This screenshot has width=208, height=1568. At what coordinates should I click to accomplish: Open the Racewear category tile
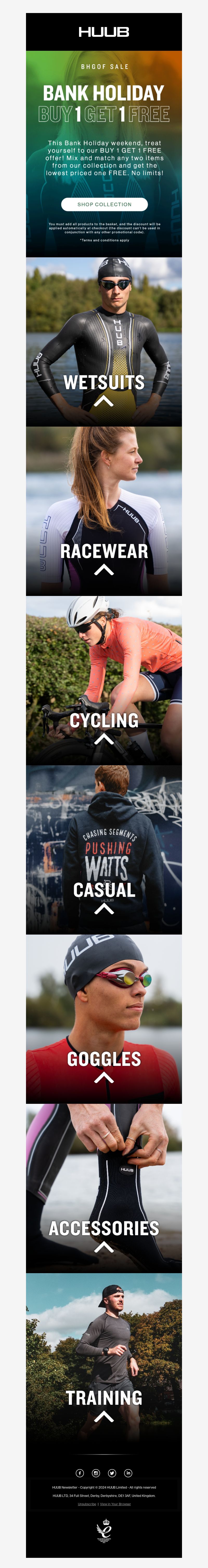104,511
